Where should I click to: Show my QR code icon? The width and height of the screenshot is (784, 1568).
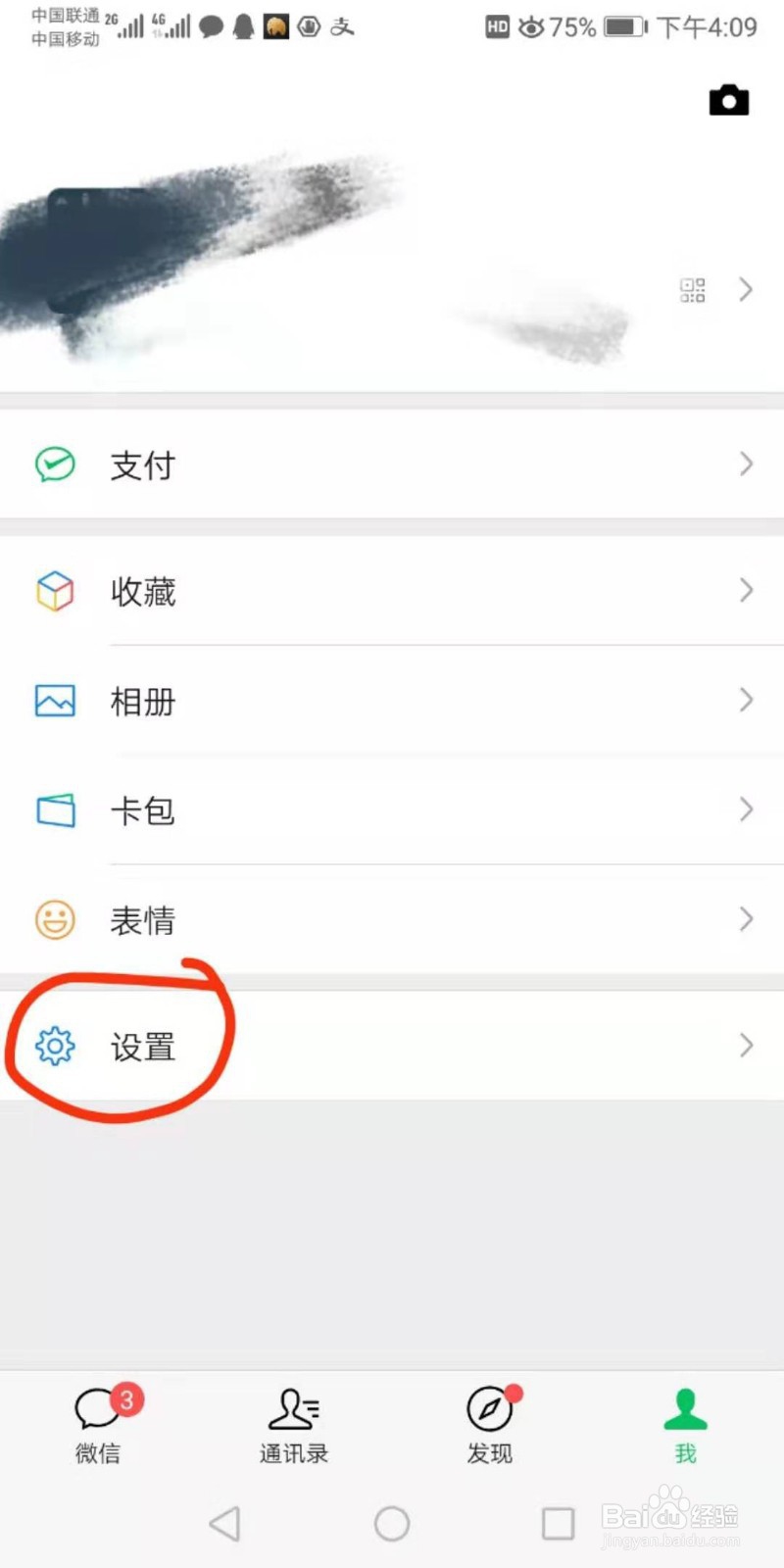pos(692,289)
